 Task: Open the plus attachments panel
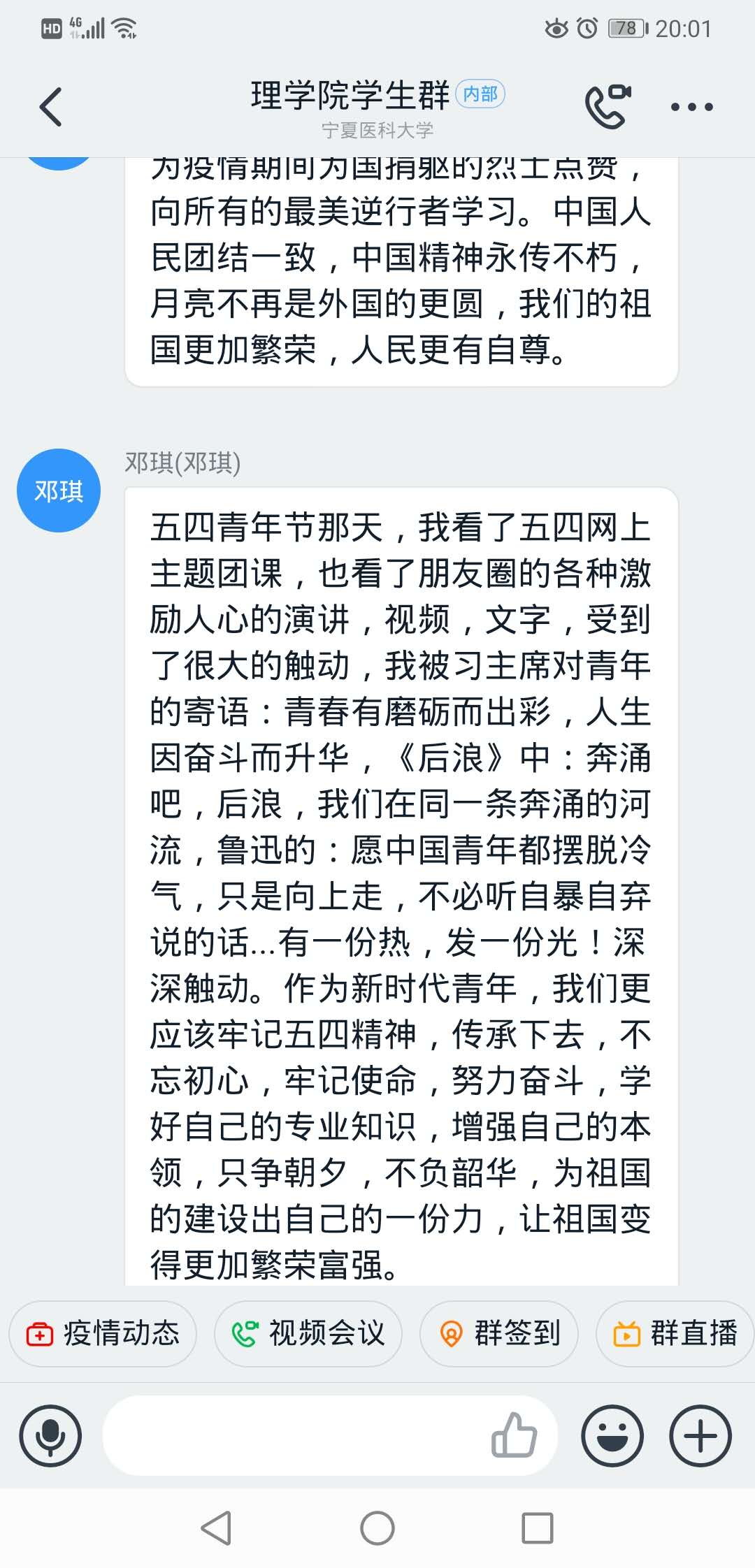(700, 1435)
